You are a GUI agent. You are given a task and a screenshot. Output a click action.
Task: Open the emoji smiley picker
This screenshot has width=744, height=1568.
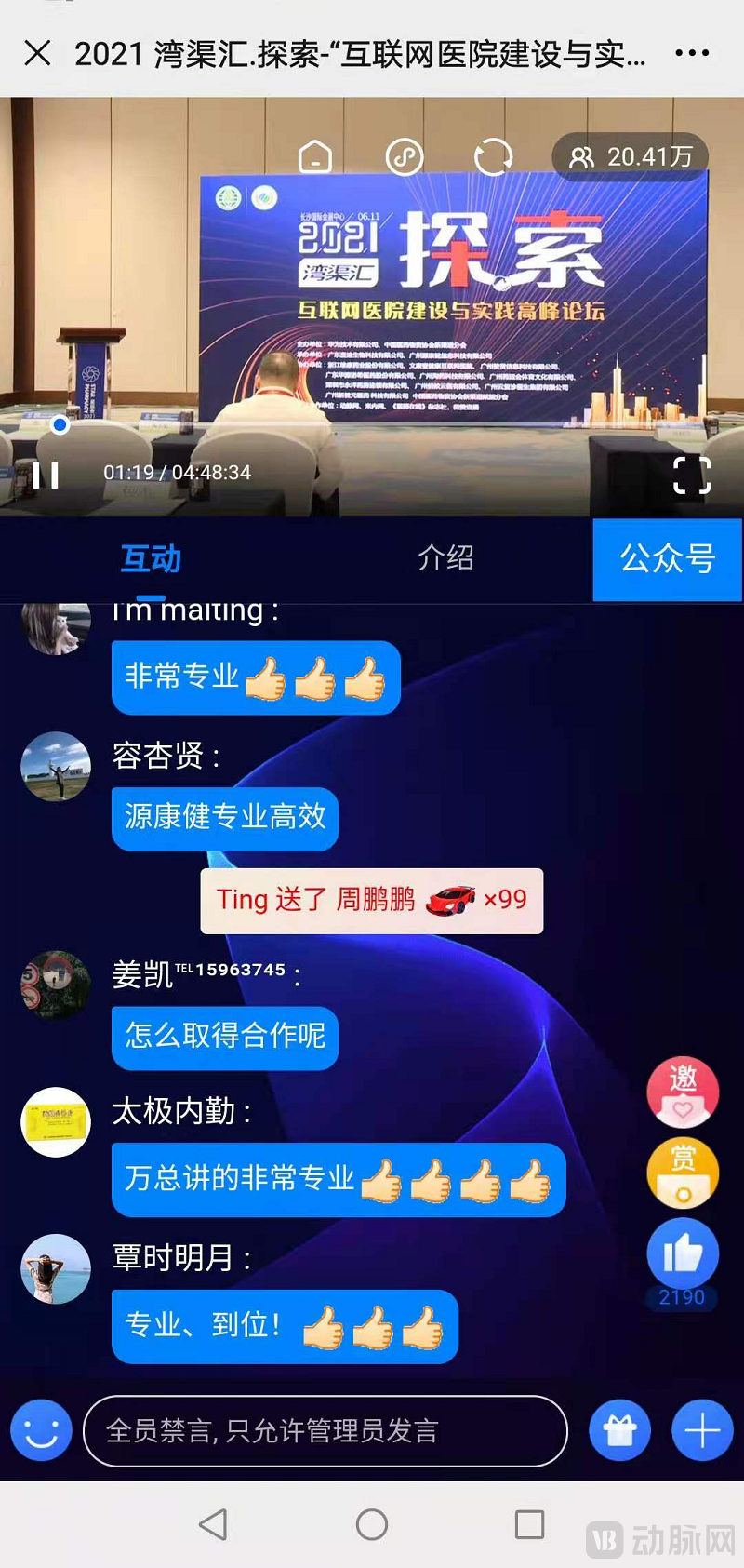[41, 1430]
